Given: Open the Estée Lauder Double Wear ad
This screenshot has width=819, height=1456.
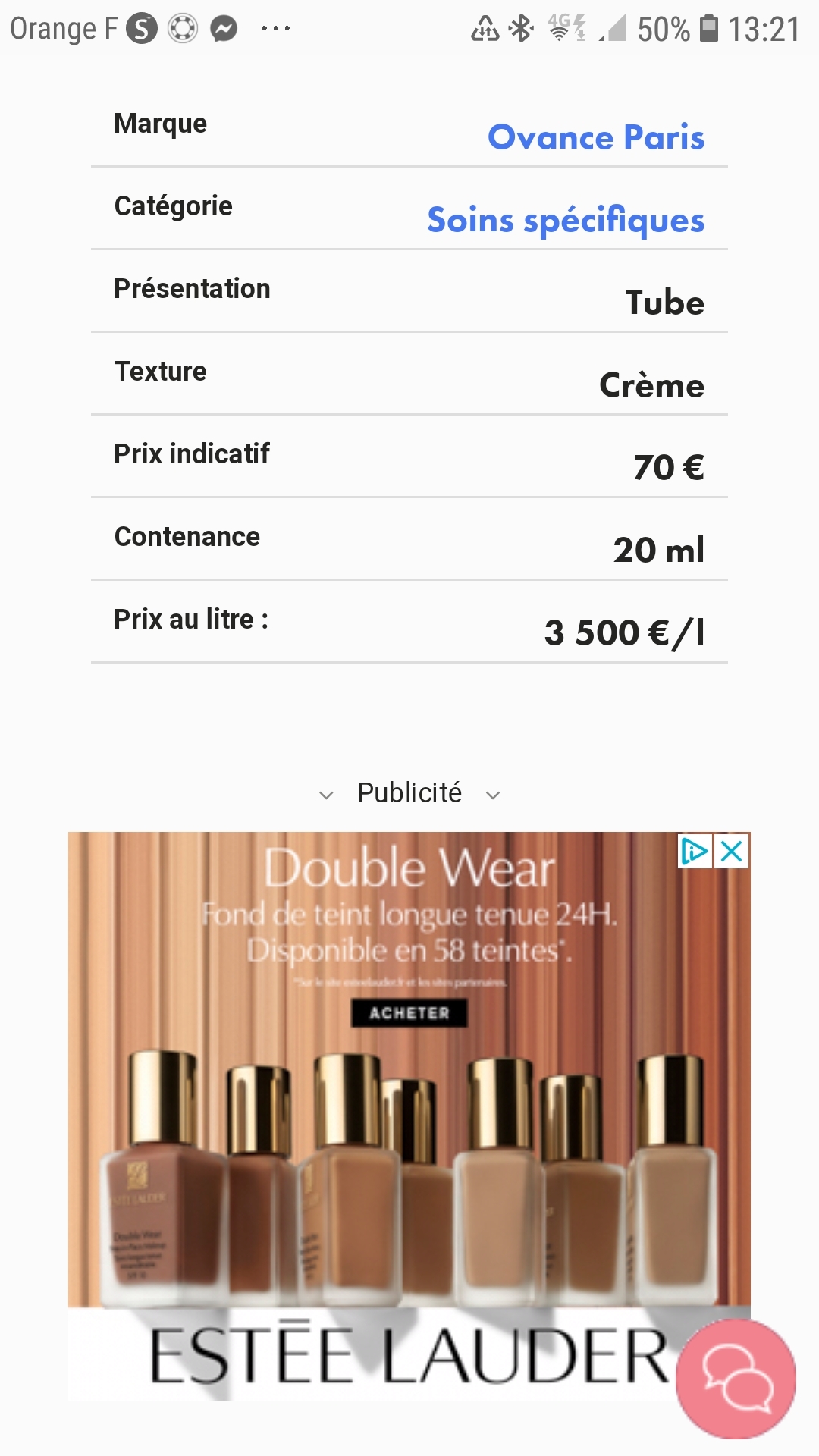Looking at the screenshot, I should pos(409,1116).
